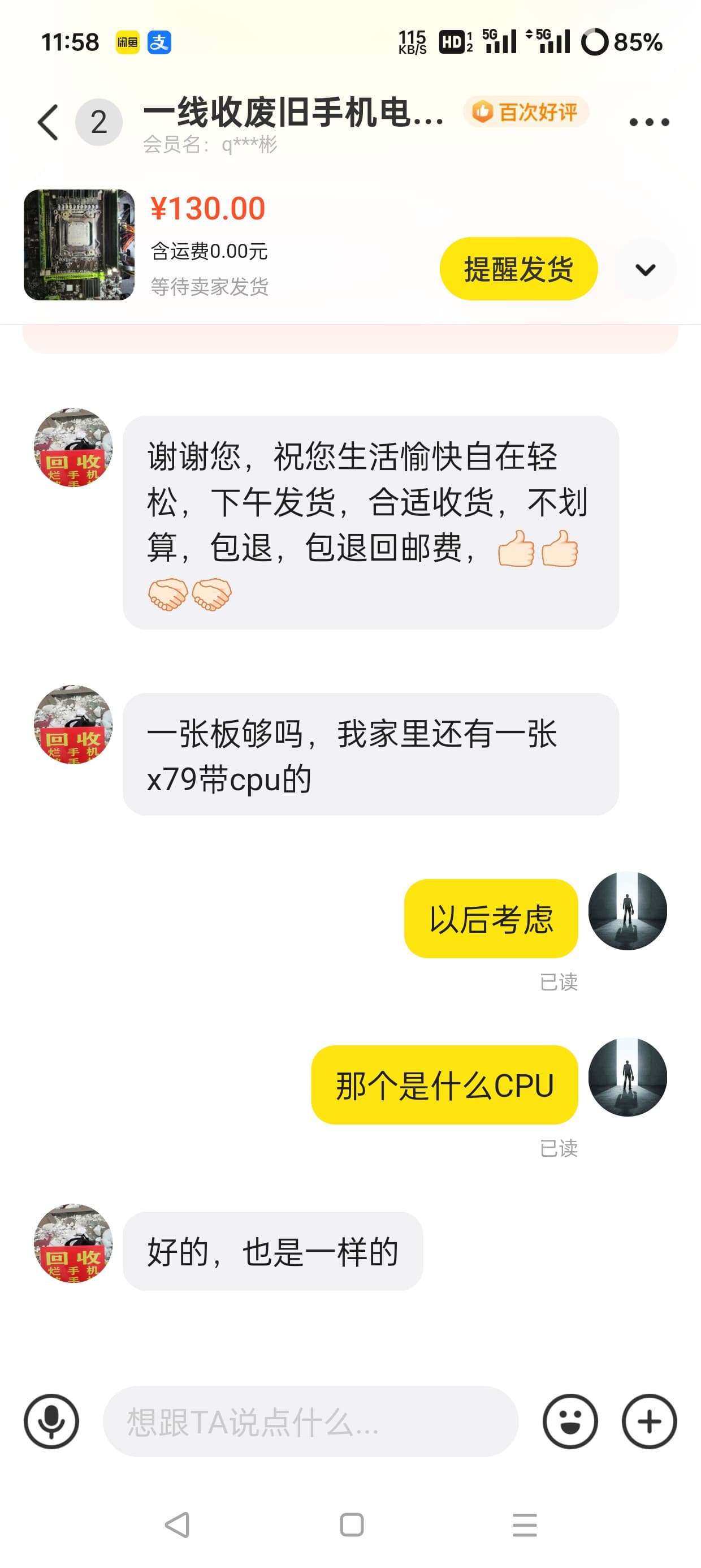The image size is (701, 1568).
Task: Open seller avatar beside 一张板够吗 message
Action: pyautogui.click(x=73, y=725)
